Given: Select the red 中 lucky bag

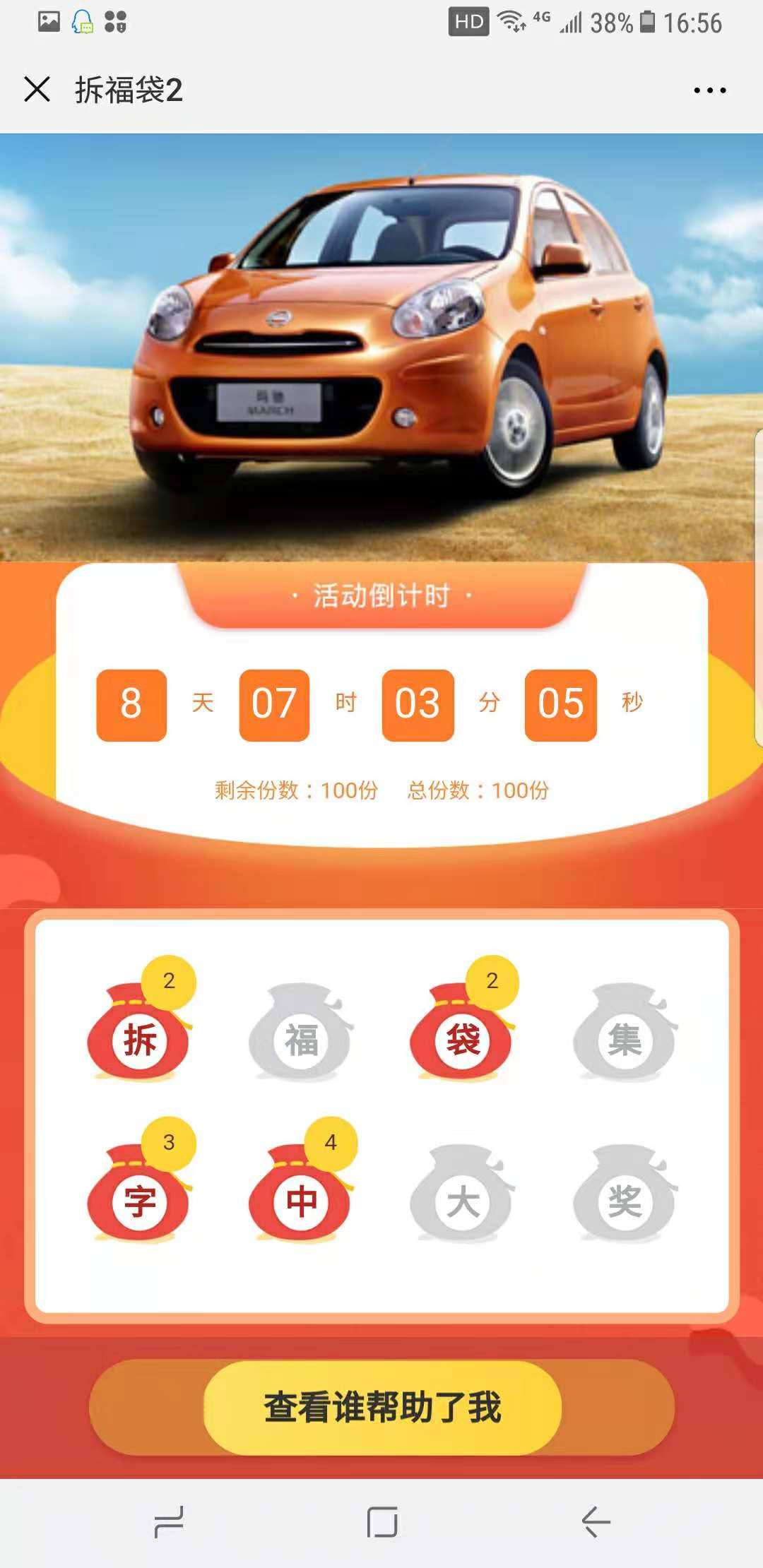Looking at the screenshot, I should [x=301, y=1194].
